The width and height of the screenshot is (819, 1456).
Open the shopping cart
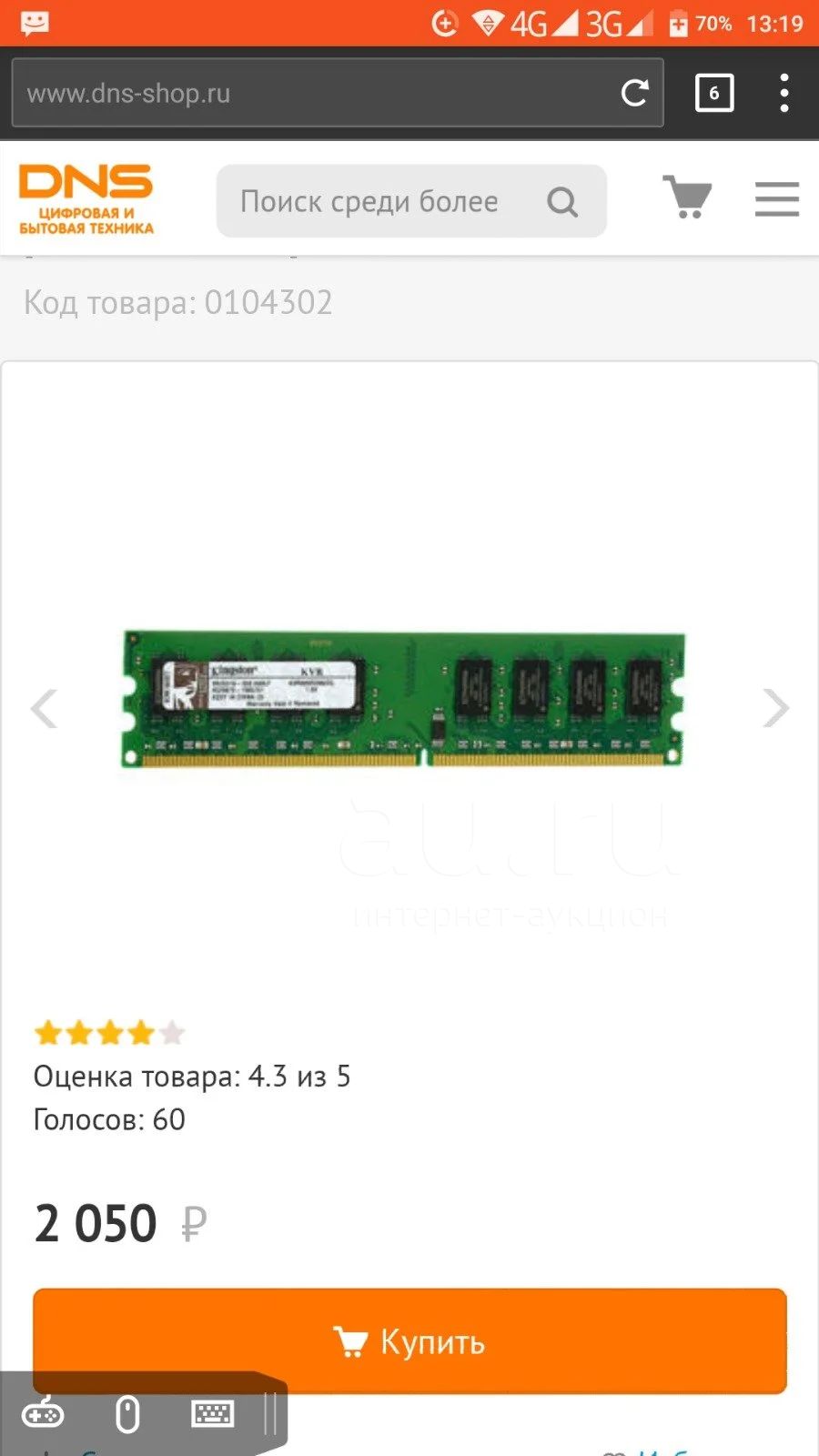[x=687, y=197]
